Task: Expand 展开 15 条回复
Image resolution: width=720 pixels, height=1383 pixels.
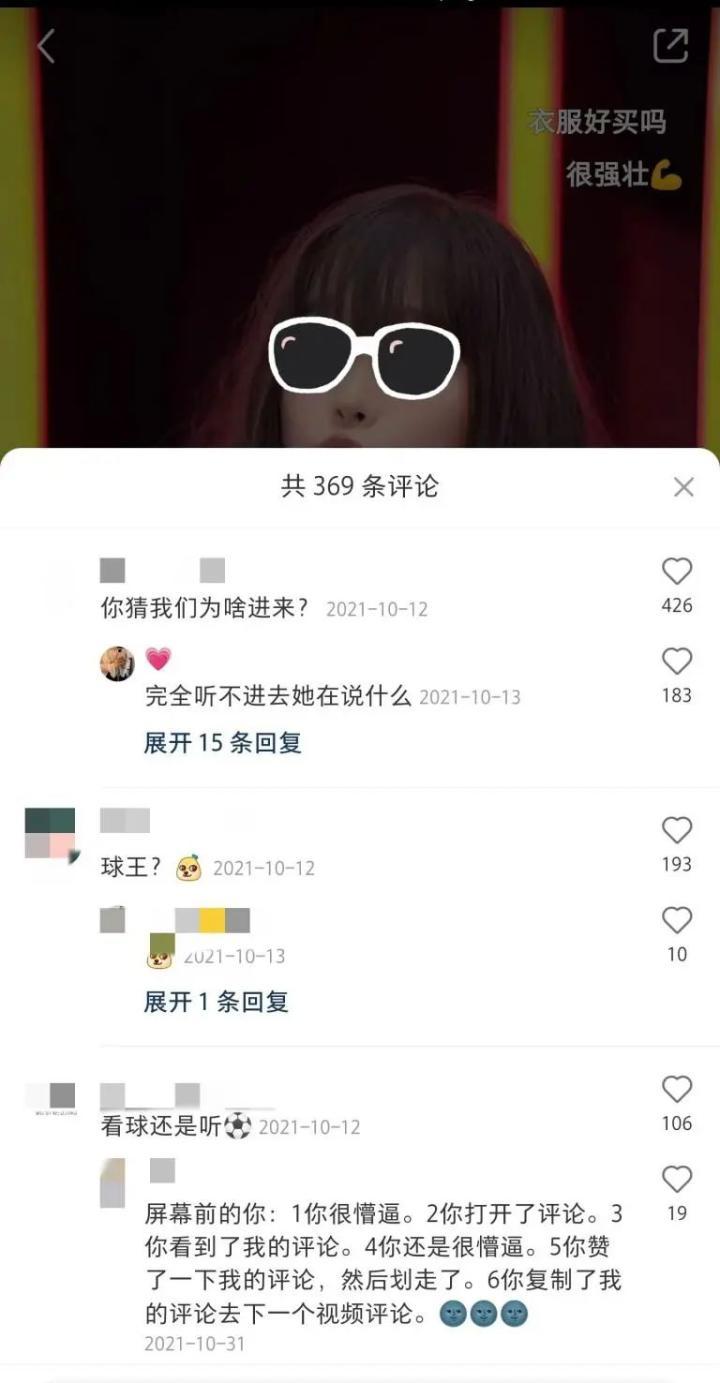Action: 222,743
